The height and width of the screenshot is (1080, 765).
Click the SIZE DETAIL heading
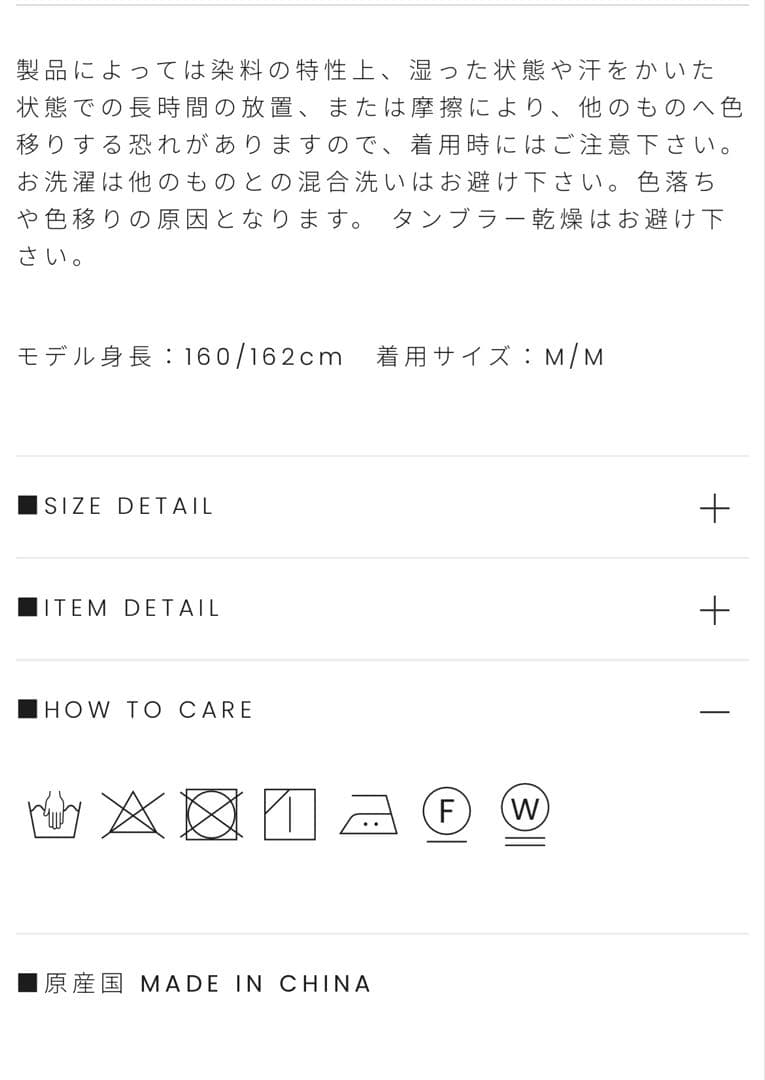tap(123, 505)
